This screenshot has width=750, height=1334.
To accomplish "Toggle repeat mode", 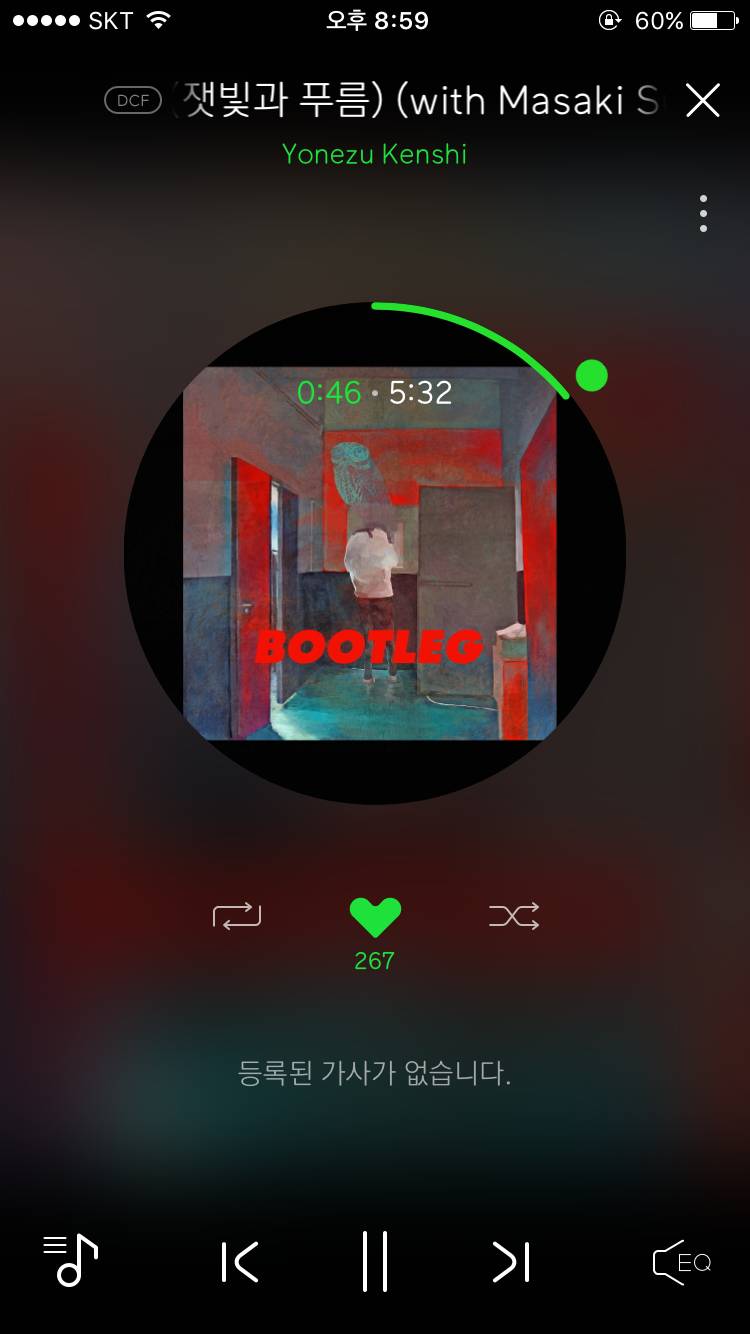I will (237, 915).
